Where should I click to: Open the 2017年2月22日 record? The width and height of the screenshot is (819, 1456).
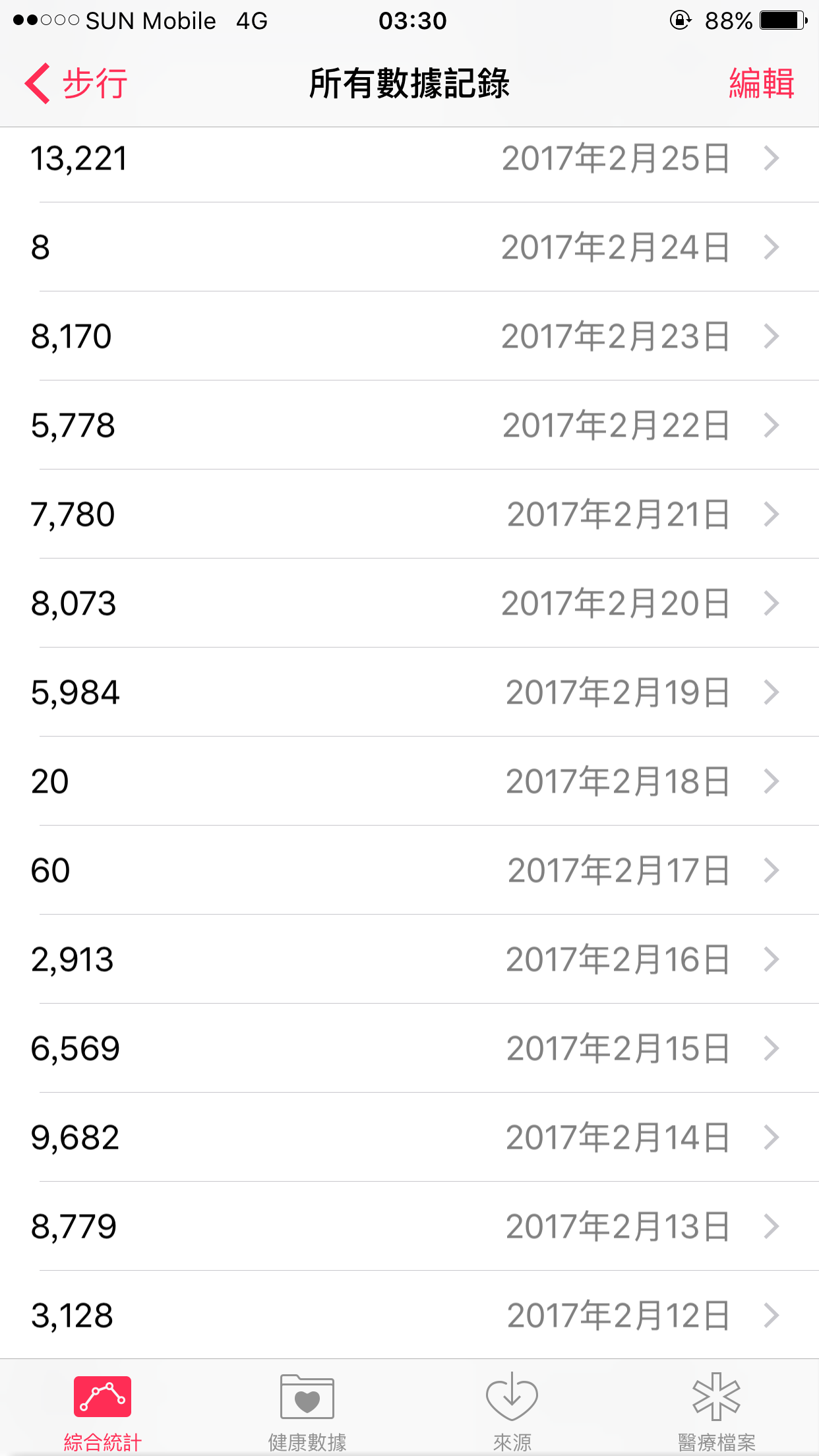pos(409,425)
